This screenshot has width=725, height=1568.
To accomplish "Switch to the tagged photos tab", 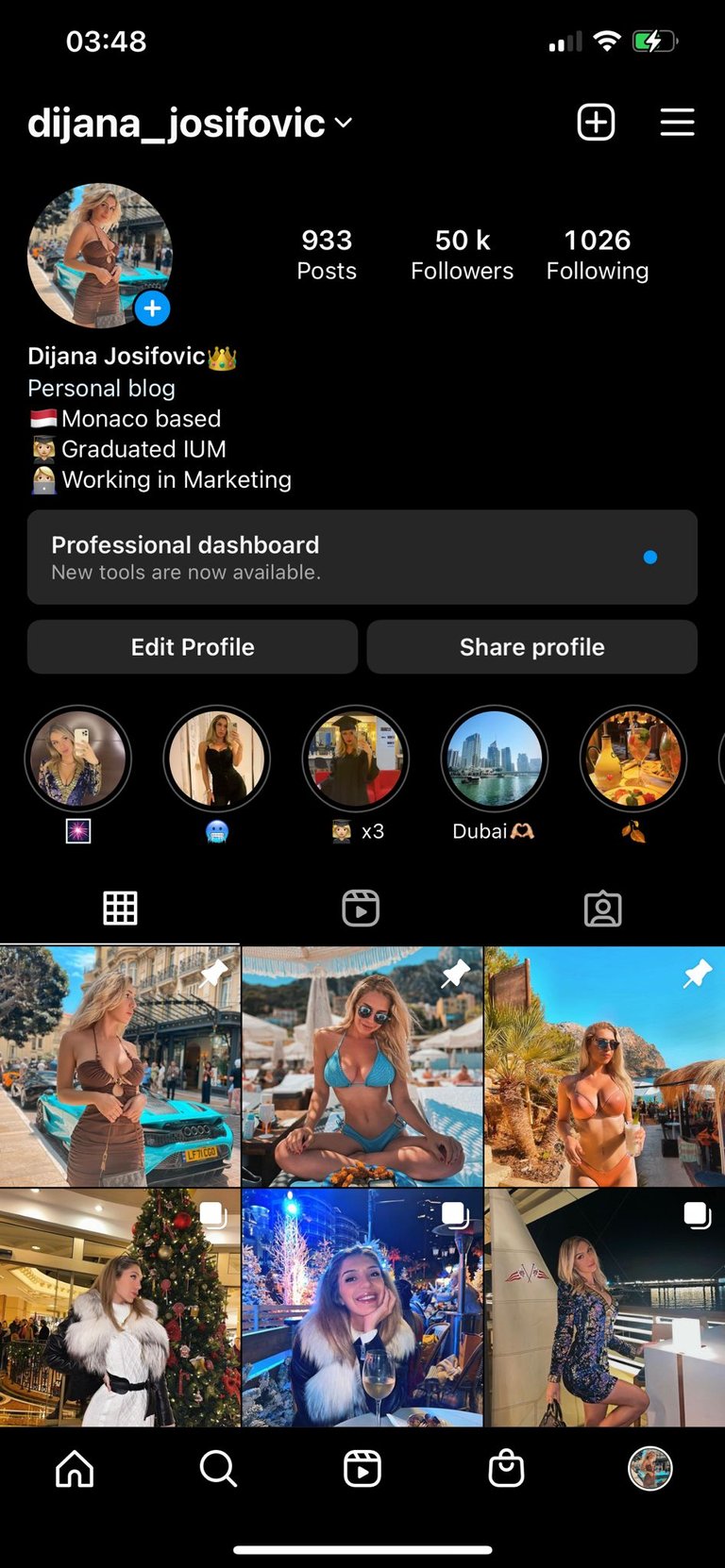I will pos(602,908).
